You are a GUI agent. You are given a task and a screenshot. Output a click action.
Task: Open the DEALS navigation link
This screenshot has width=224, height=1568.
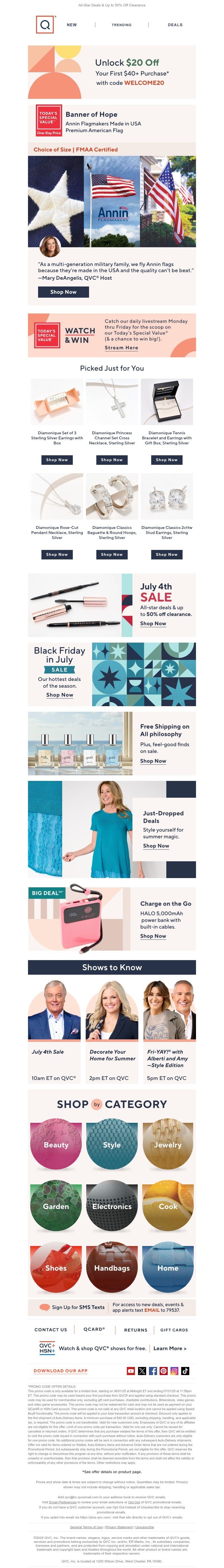coord(175,25)
